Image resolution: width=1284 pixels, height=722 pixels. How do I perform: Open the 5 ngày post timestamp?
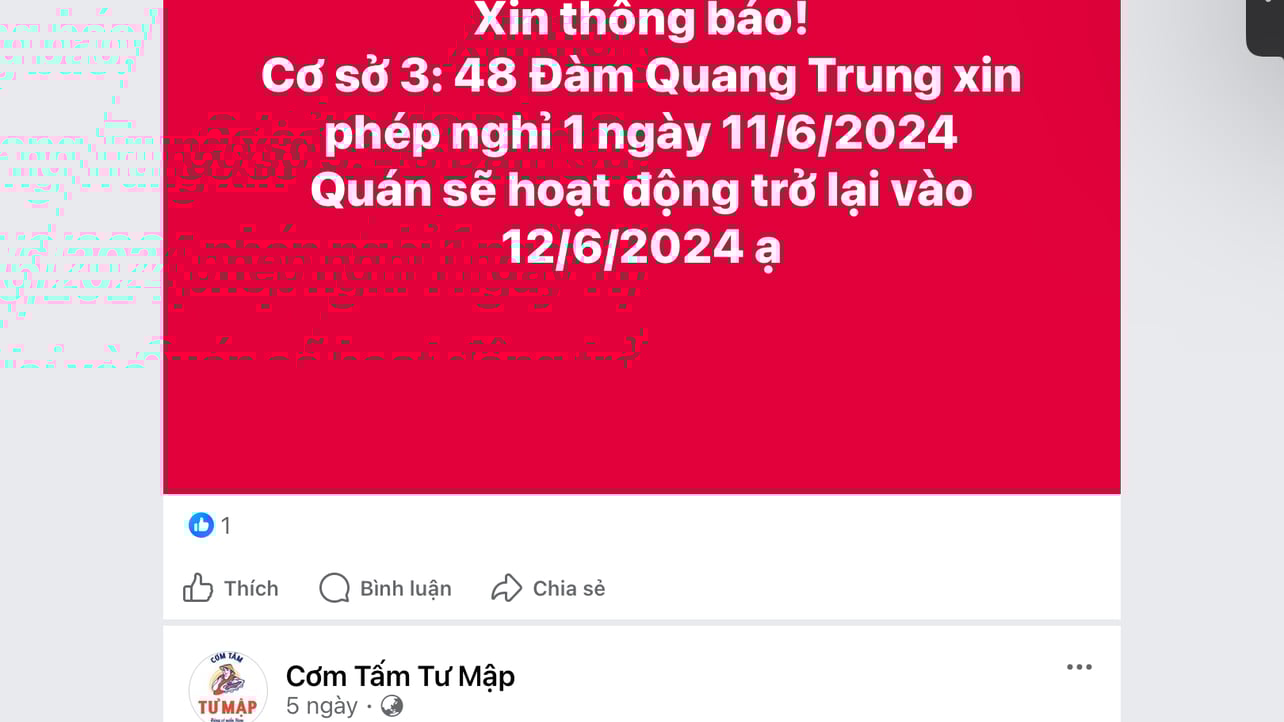321,706
